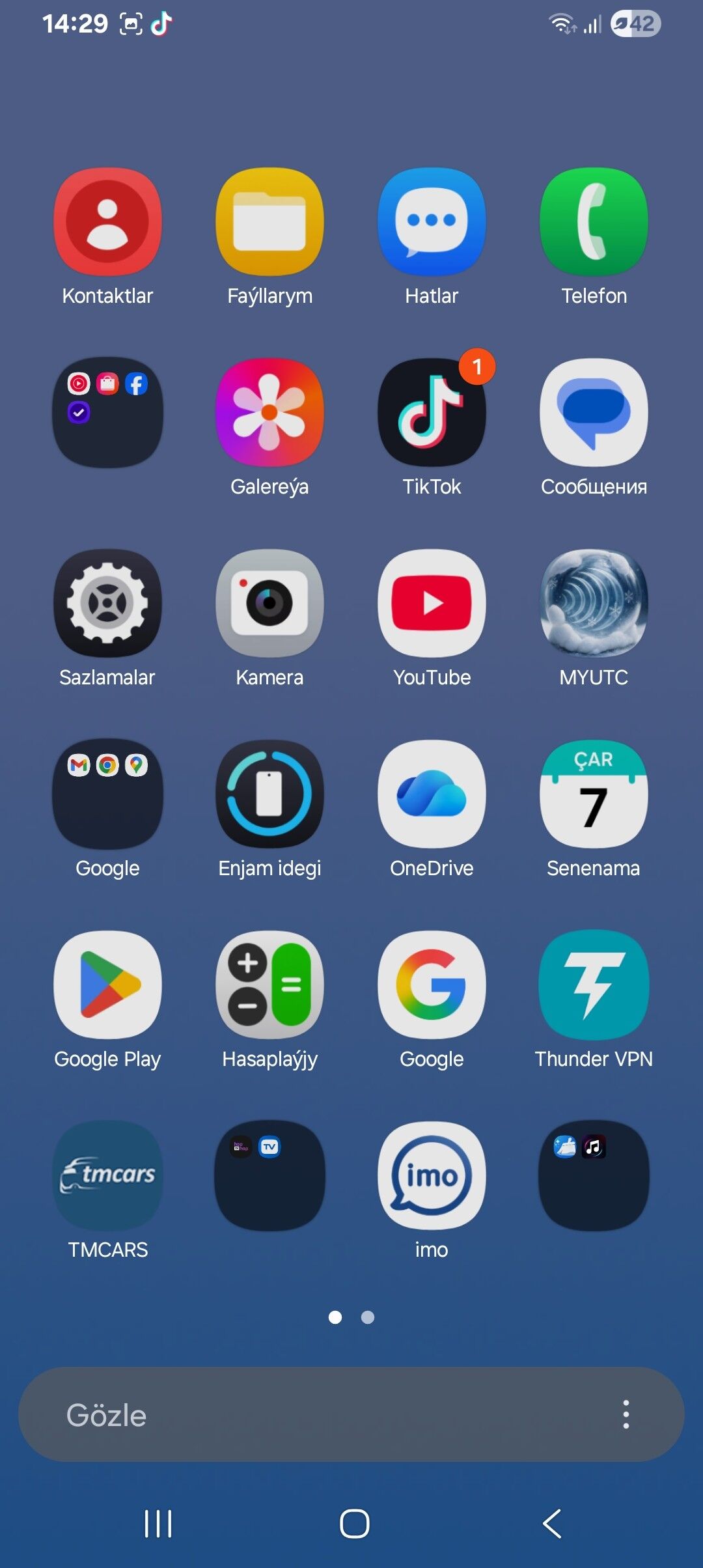
Task: Open the Senenama calendar
Action: click(x=594, y=794)
